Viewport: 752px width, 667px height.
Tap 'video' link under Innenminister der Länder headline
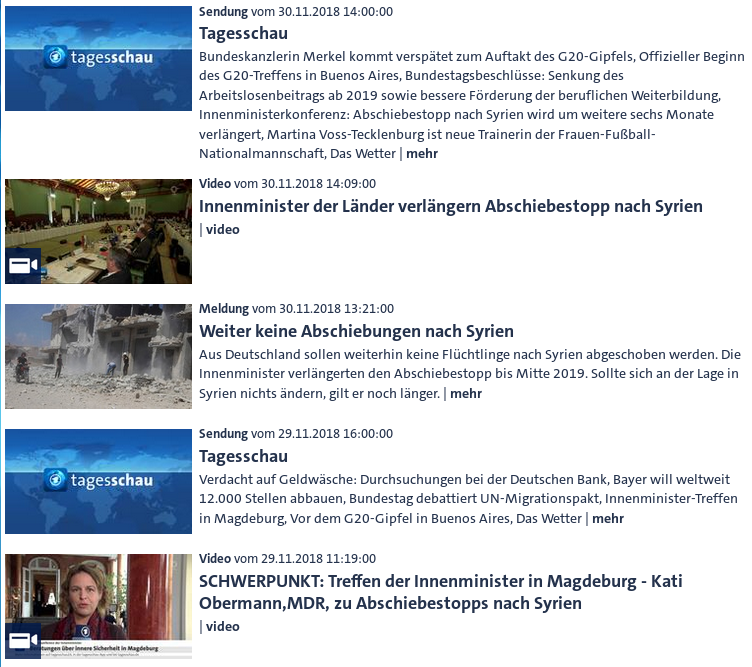coord(222,230)
